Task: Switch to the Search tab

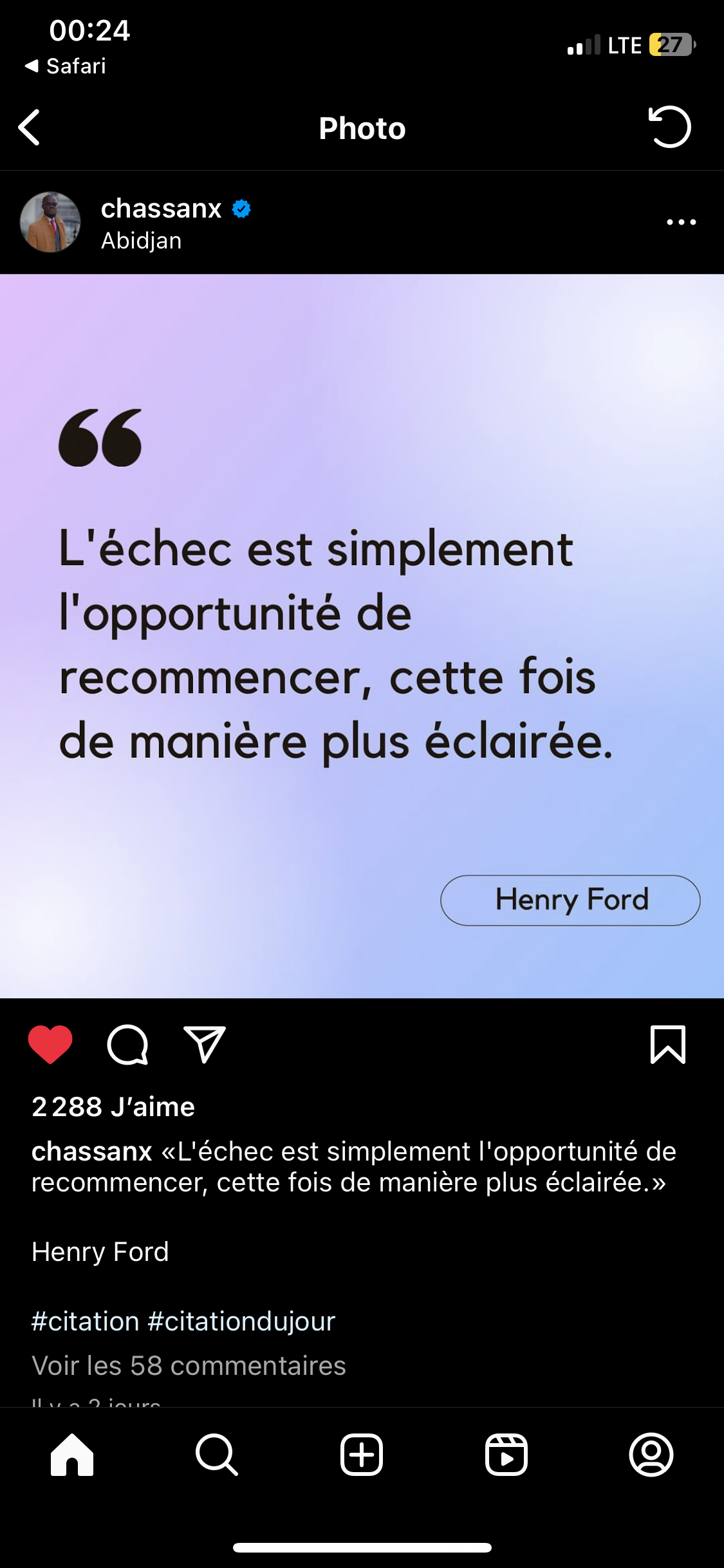Action: [x=217, y=1455]
